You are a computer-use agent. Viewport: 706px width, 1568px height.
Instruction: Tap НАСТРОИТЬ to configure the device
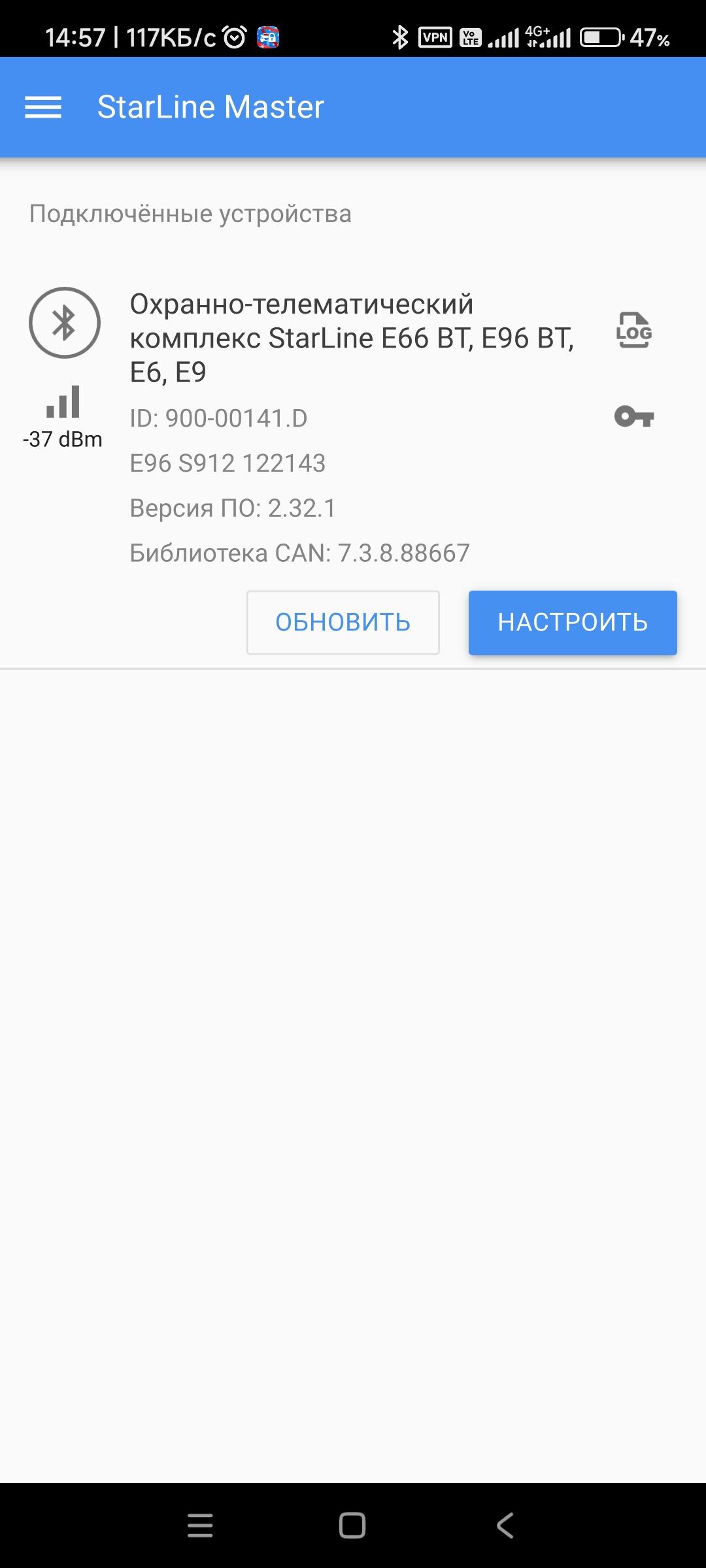tap(573, 622)
